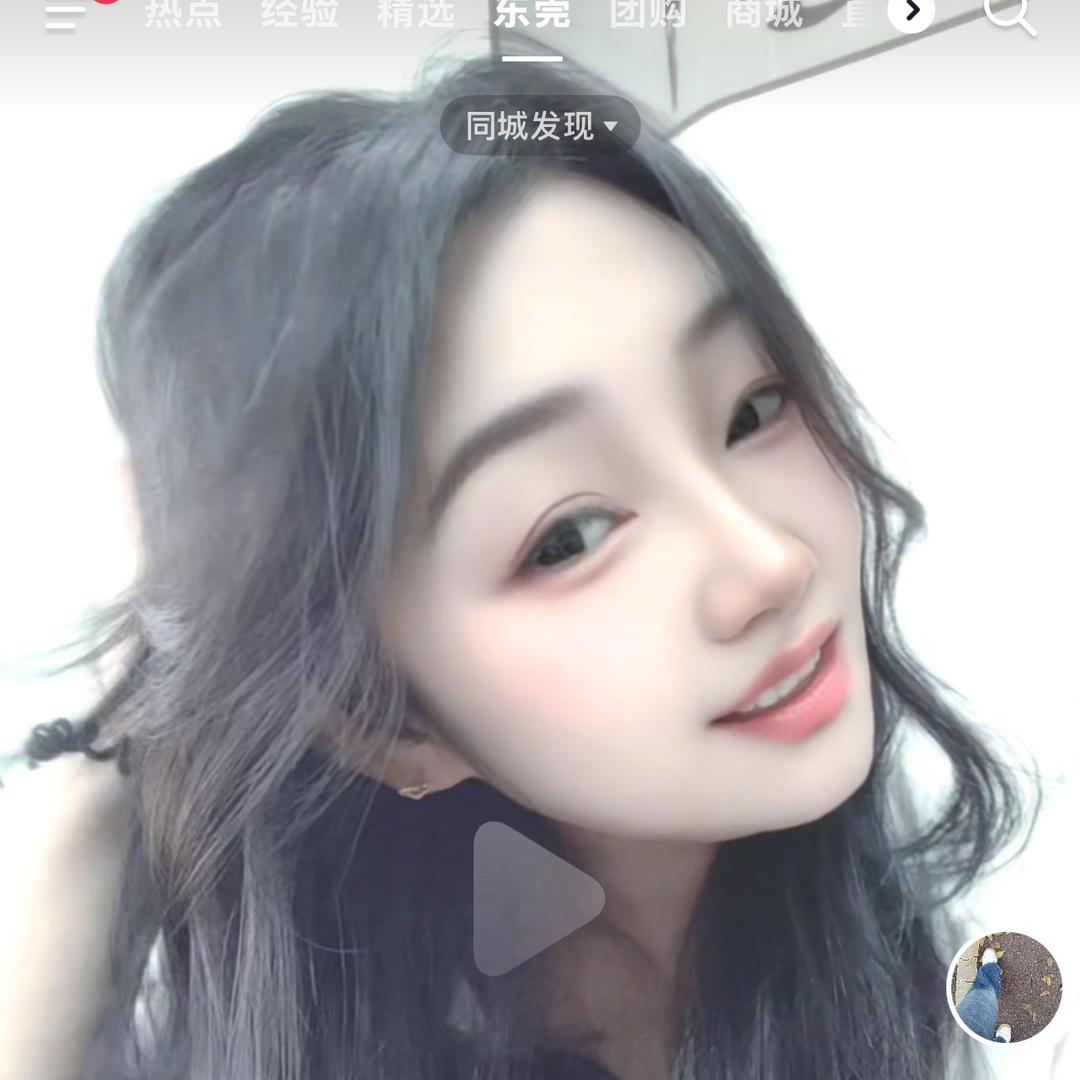Switch to the 精选 tab
Screen dimensions: 1080x1080
click(415, 13)
